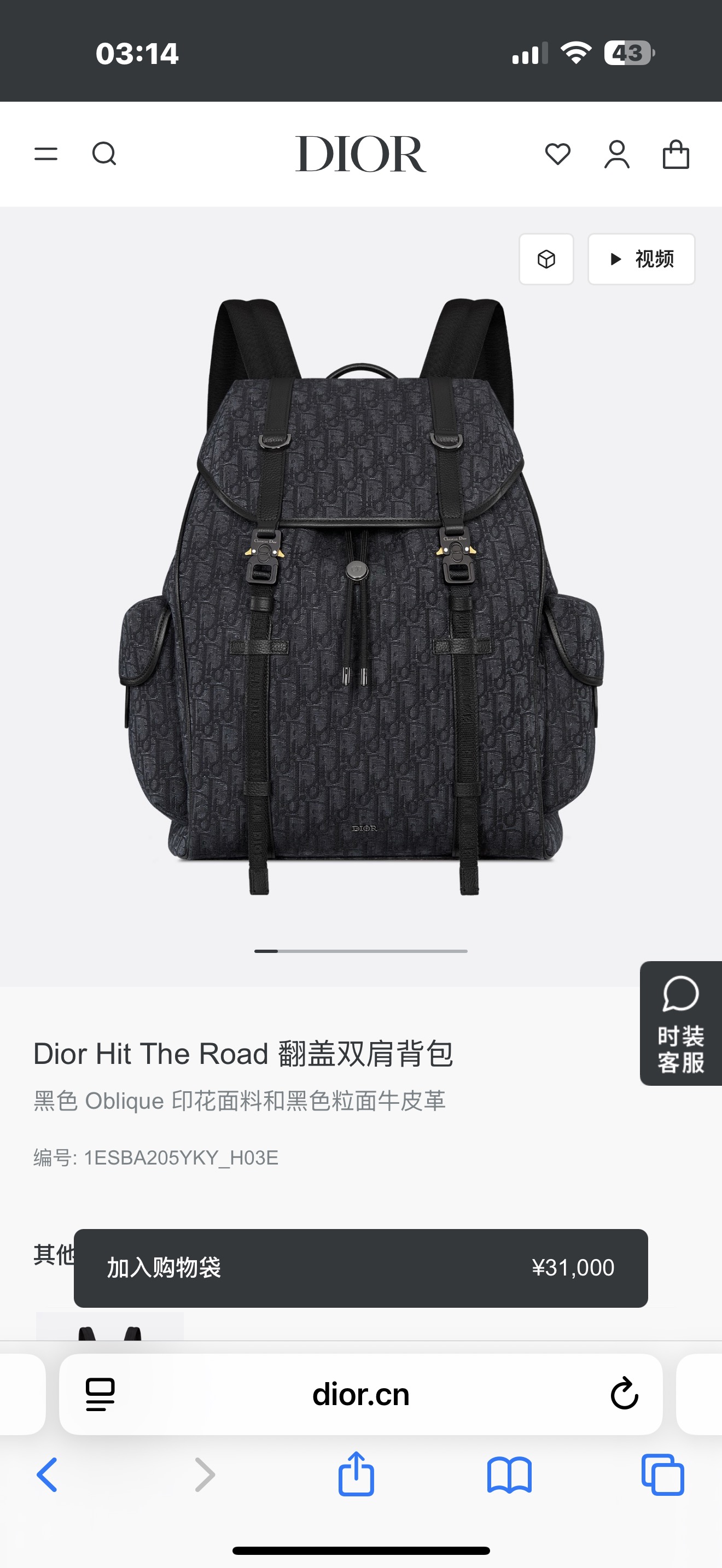Open the shopping bag
722x1568 pixels.
675,154
